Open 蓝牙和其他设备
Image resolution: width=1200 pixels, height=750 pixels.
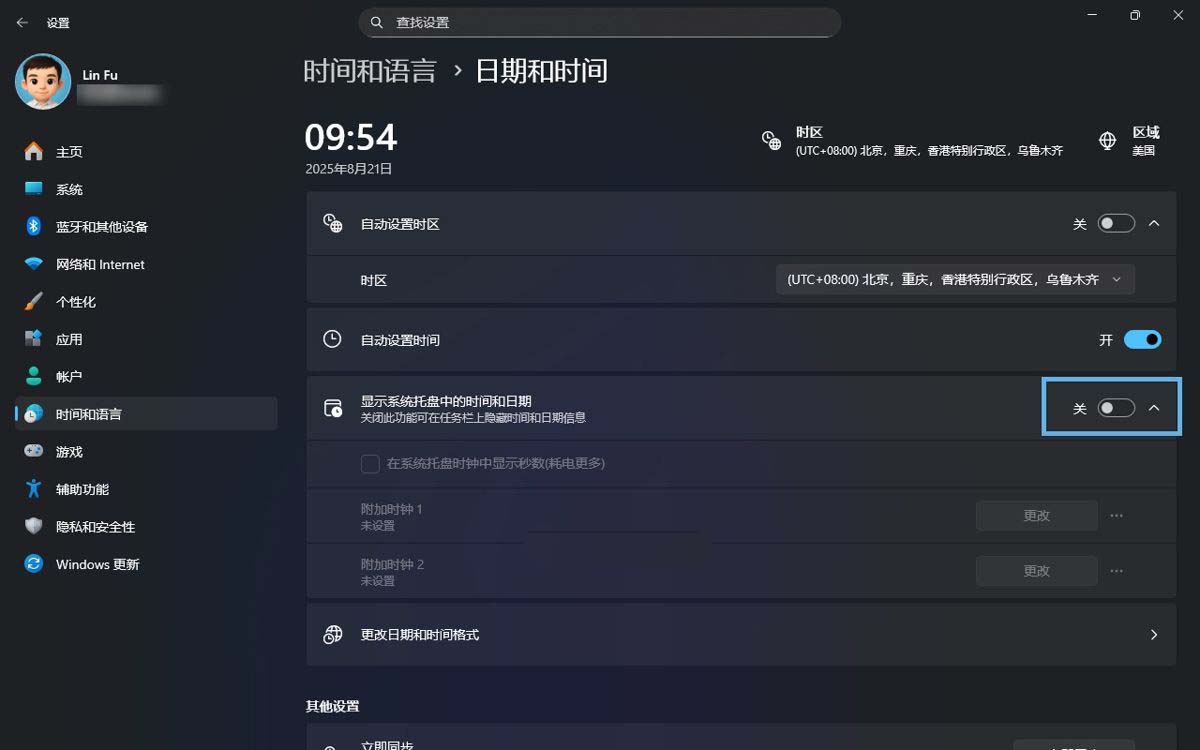click(101, 227)
